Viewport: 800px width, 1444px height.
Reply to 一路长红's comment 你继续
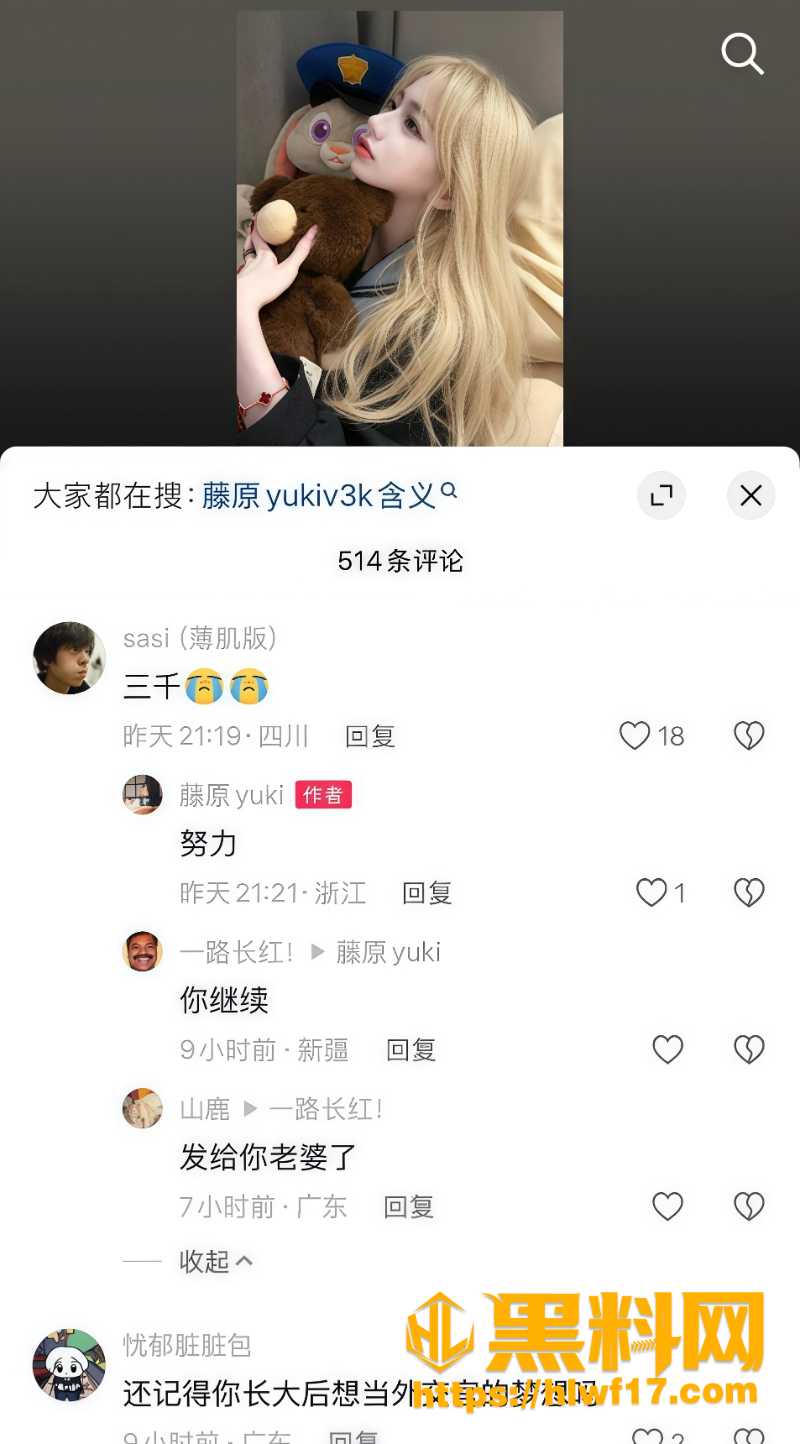coord(411,1050)
